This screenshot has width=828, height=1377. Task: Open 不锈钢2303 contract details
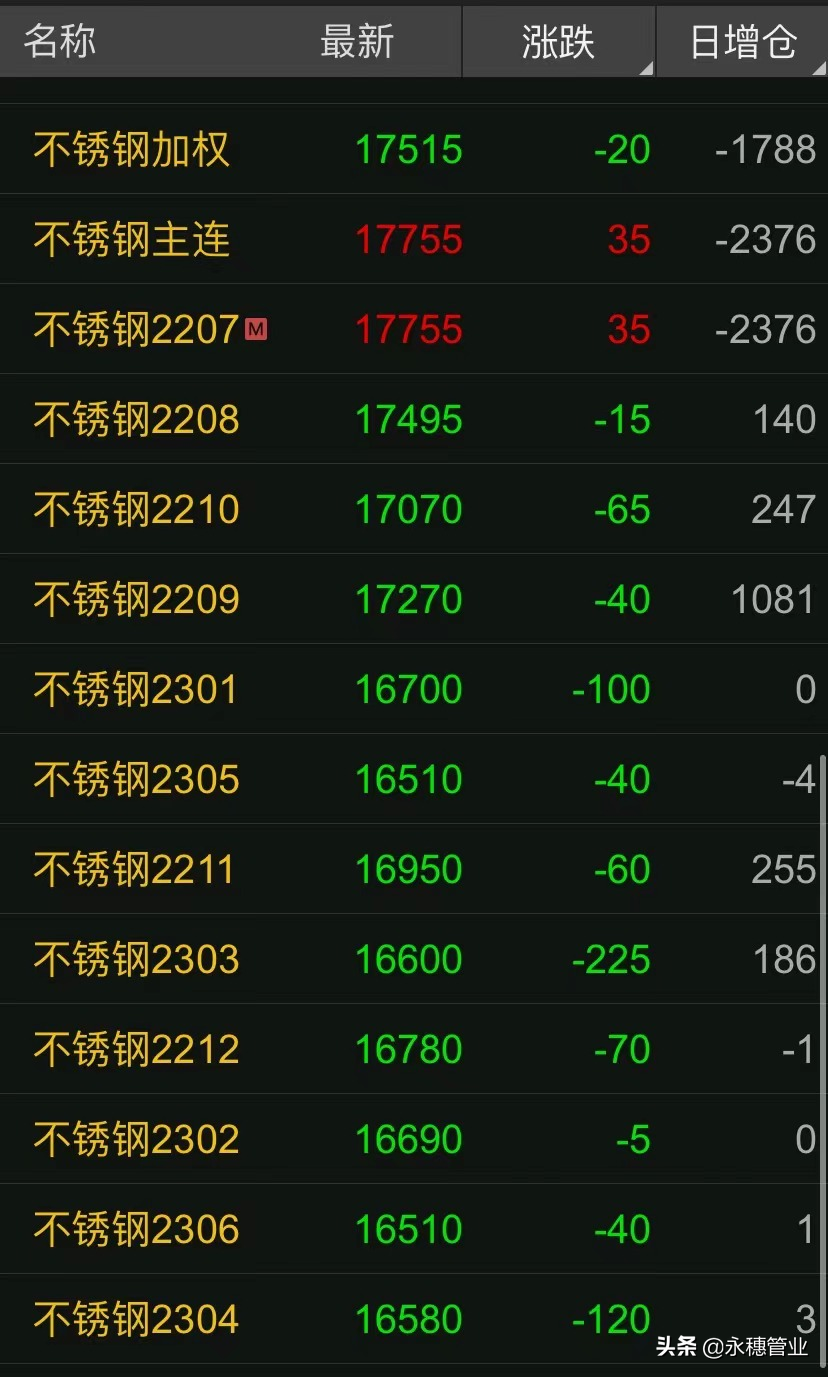point(414,959)
